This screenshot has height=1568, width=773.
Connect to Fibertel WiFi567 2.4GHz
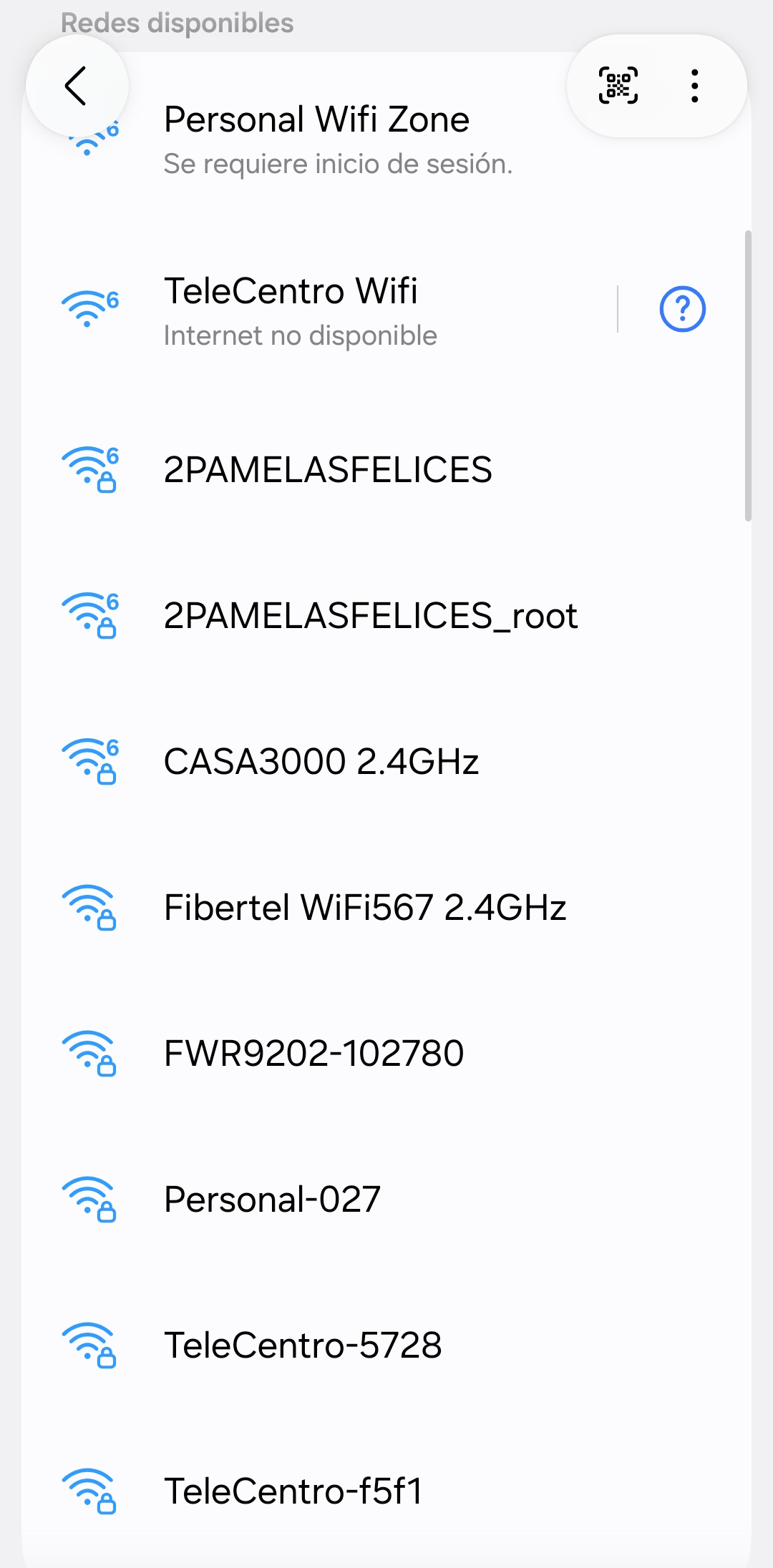(386, 908)
